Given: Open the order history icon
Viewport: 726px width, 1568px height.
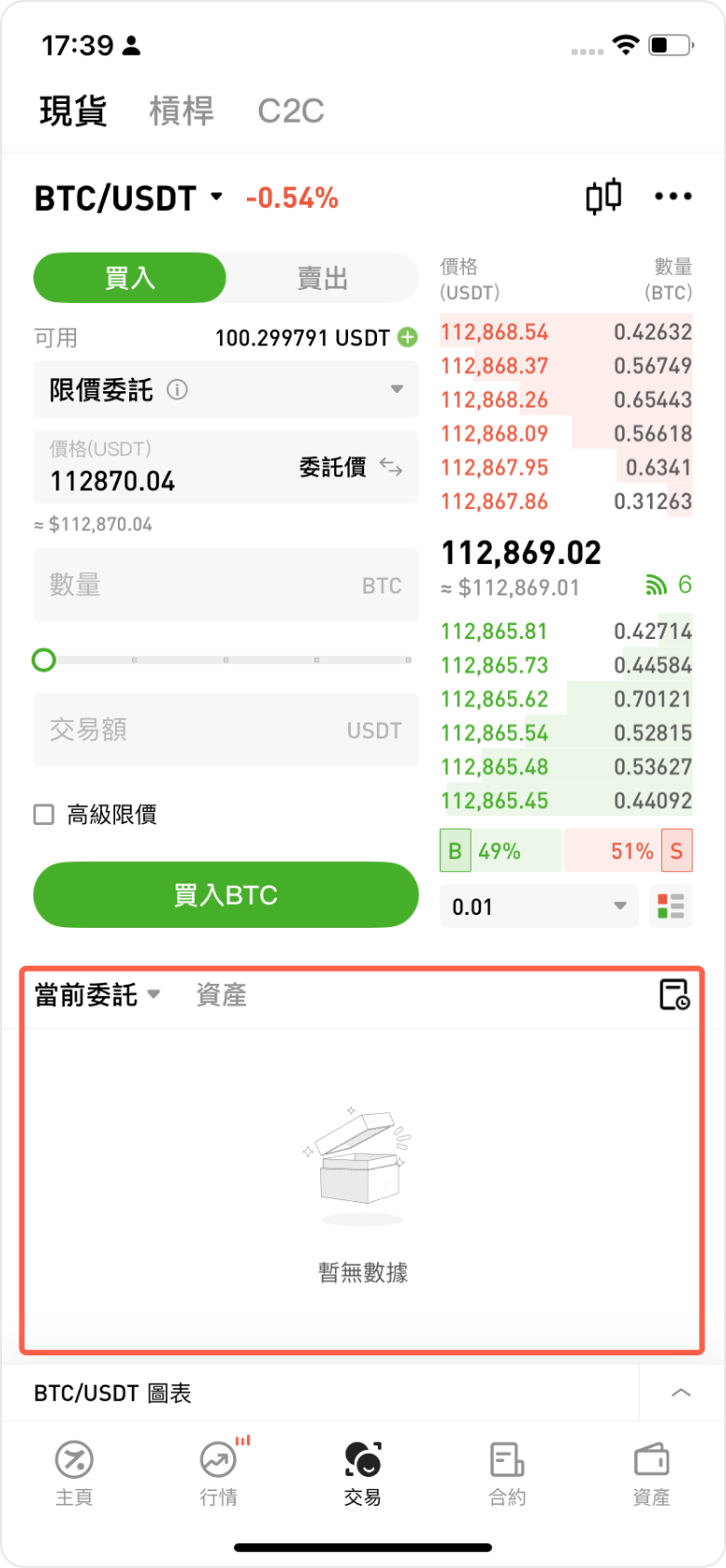Looking at the screenshot, I should point(674,995).
